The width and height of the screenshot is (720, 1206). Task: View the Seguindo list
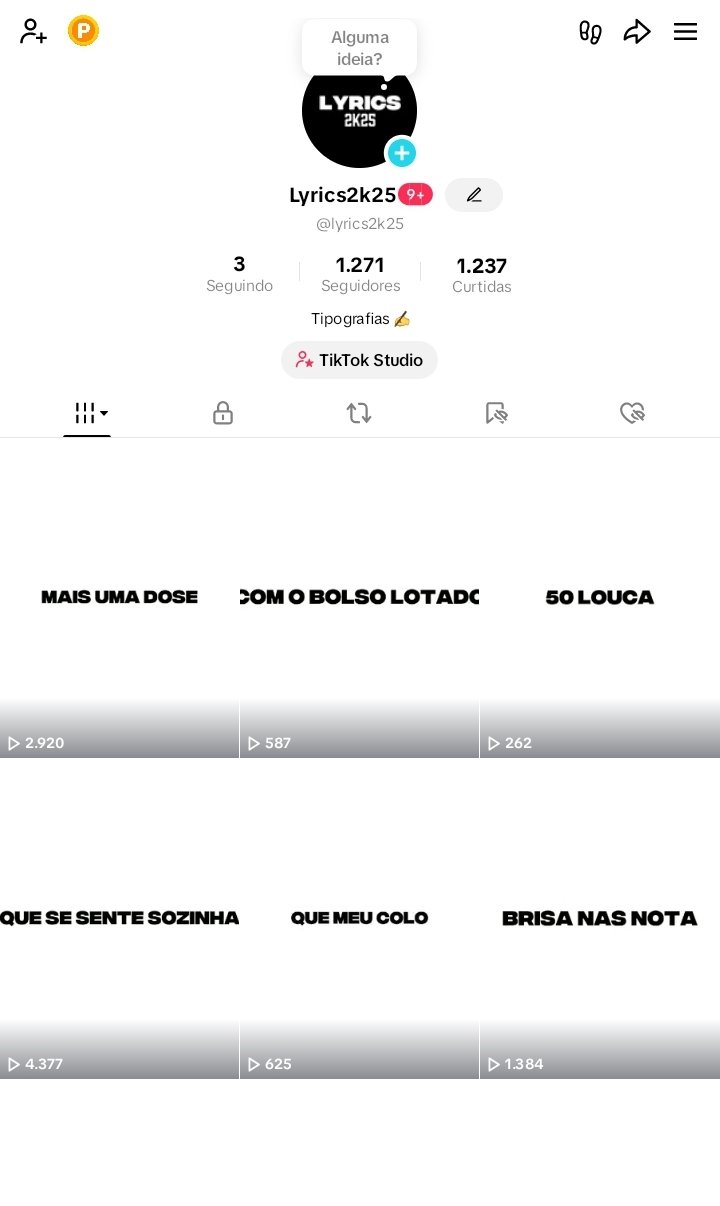point(239,274)
